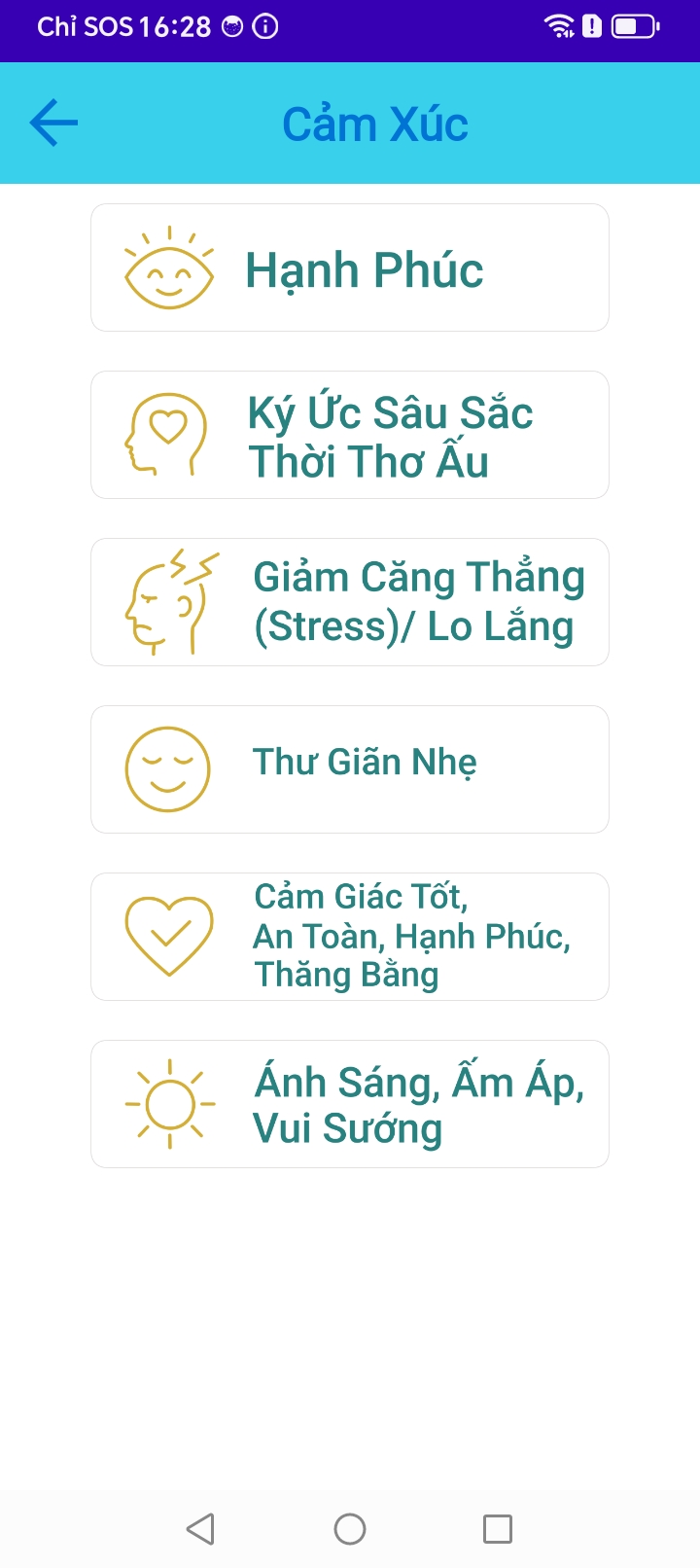Select Cảm Giác Tốt, An Toàn card
The height and width of the screenshot is (1568, 700).
point(350,938)
